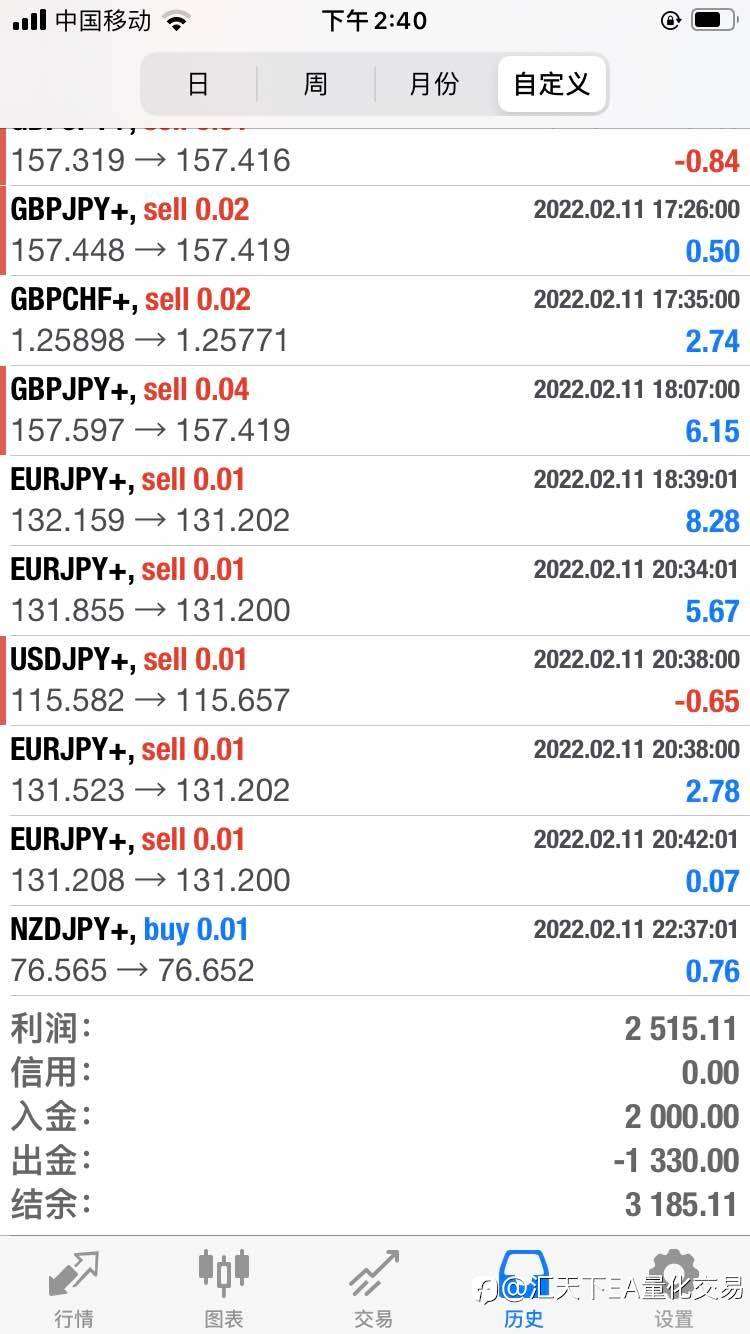750x1334 pixels.
Task: Select the 周 period filter
Action: point(316,84)
